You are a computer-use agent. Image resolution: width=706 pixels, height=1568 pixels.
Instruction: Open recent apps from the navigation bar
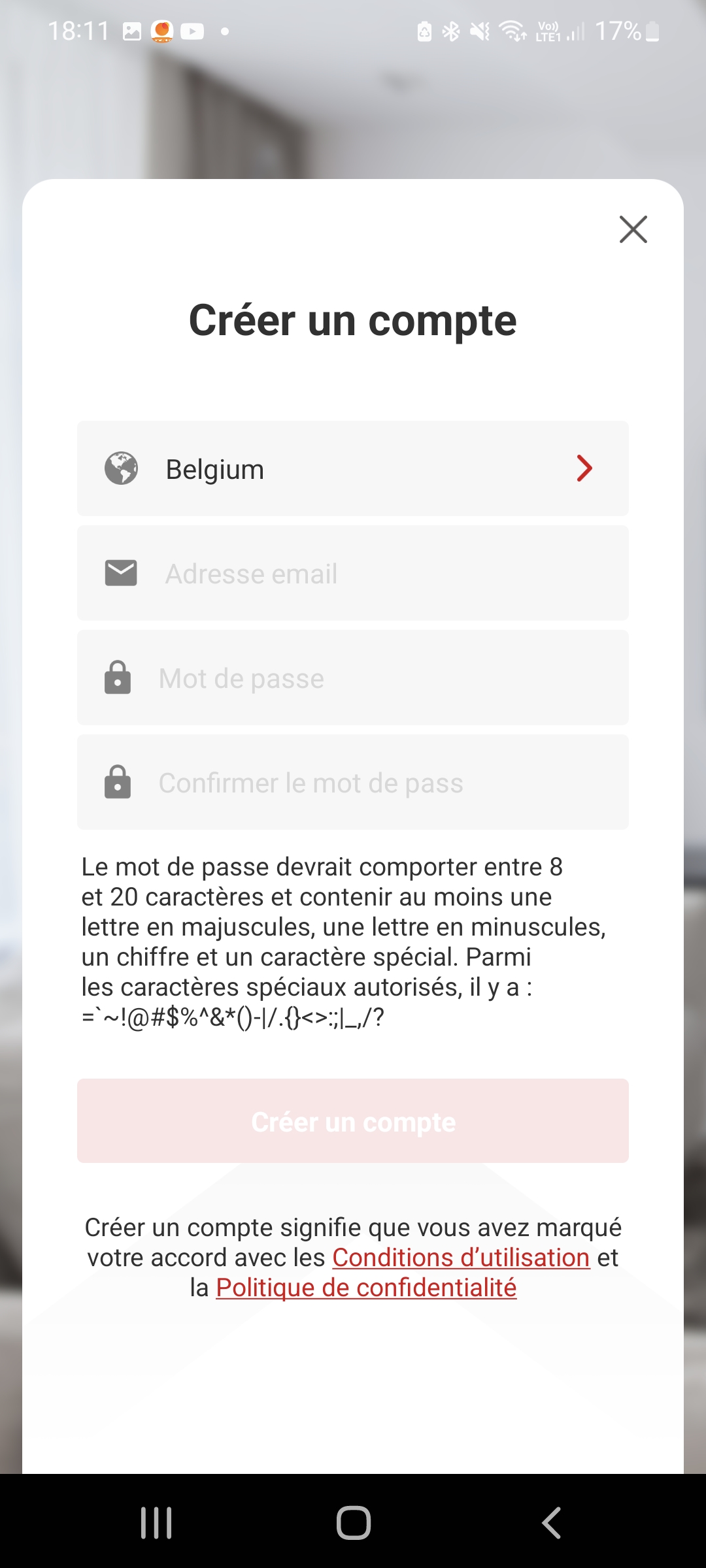pos(156,1522)
